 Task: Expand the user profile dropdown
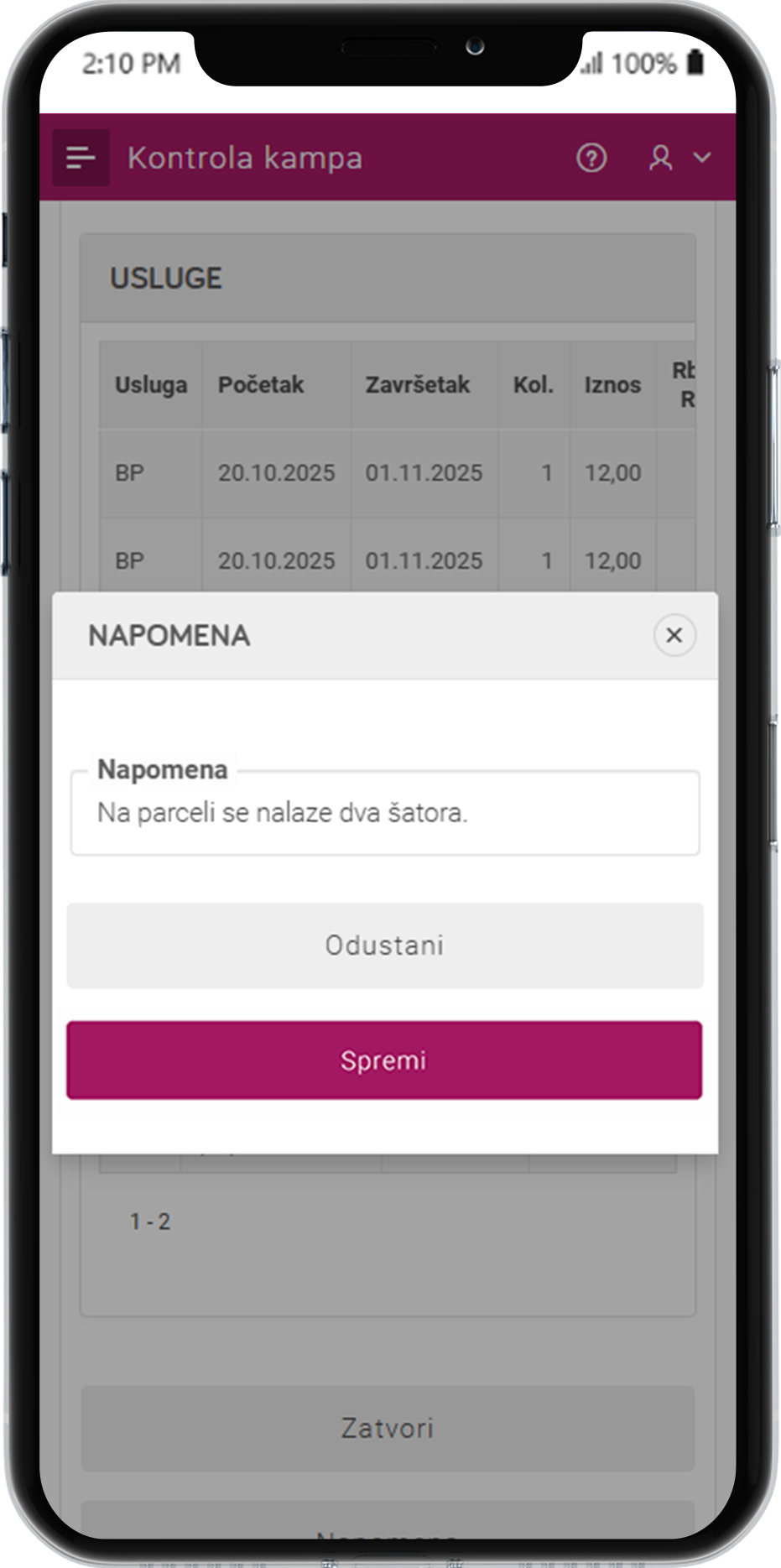(x=679, y=158)
